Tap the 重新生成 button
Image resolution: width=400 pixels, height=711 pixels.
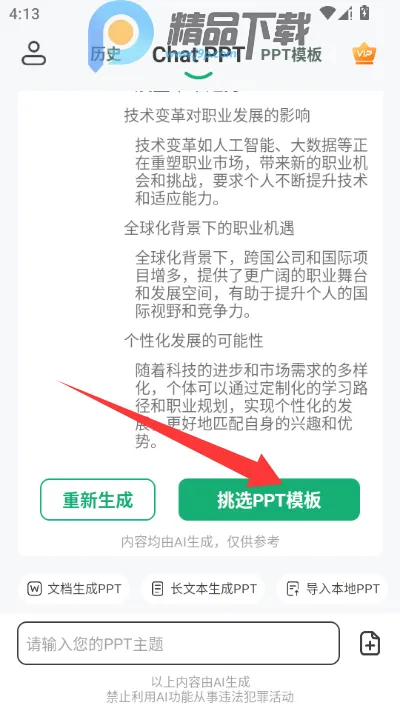98,500
